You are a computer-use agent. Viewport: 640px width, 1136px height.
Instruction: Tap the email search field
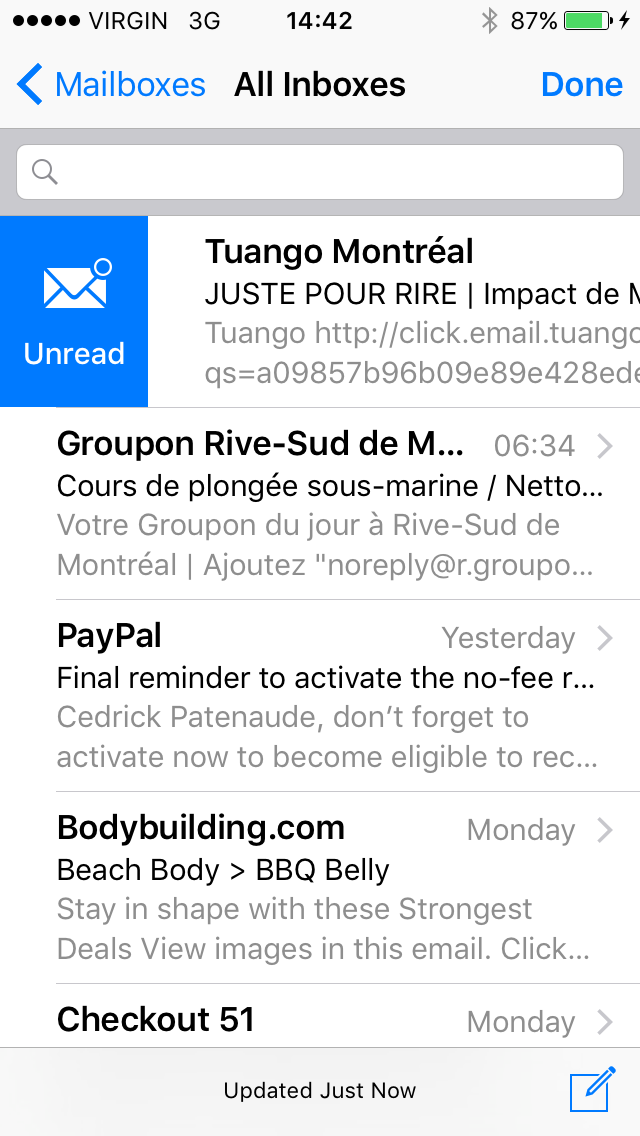click(x=320, y=172)
